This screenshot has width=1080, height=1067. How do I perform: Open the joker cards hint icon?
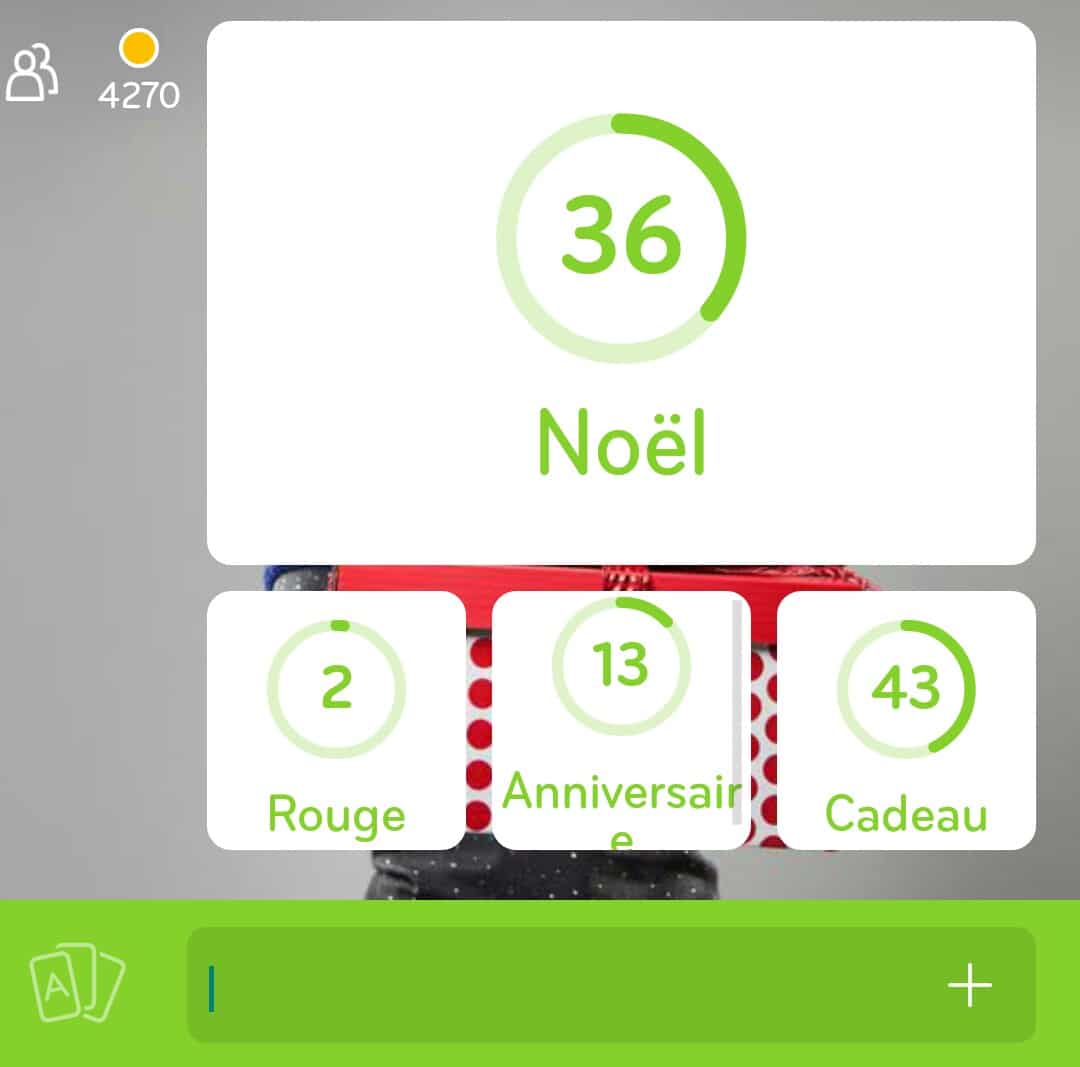click(77, 985)
